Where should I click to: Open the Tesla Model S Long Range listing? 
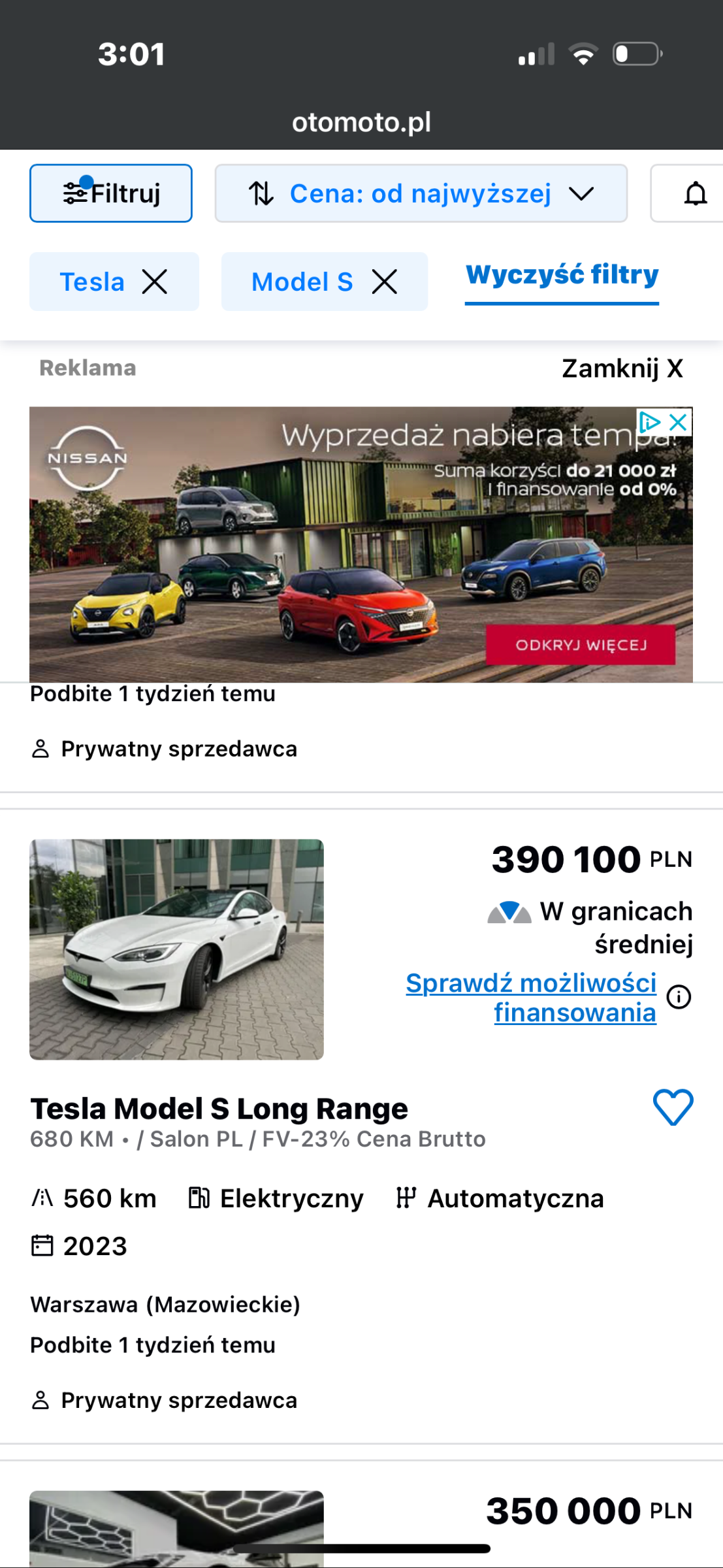coord(219,1109)
